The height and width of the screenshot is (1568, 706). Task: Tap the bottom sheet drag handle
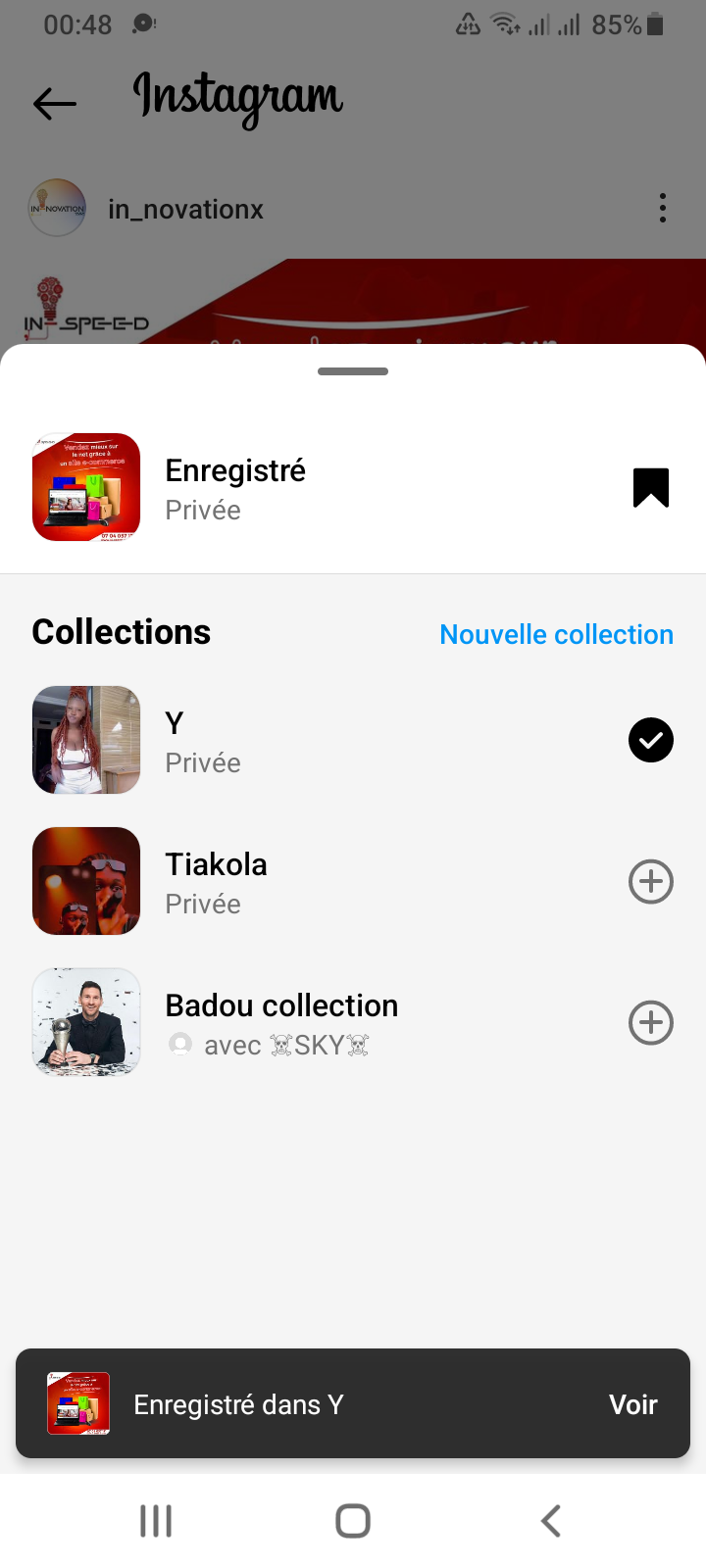coord(353,371)
